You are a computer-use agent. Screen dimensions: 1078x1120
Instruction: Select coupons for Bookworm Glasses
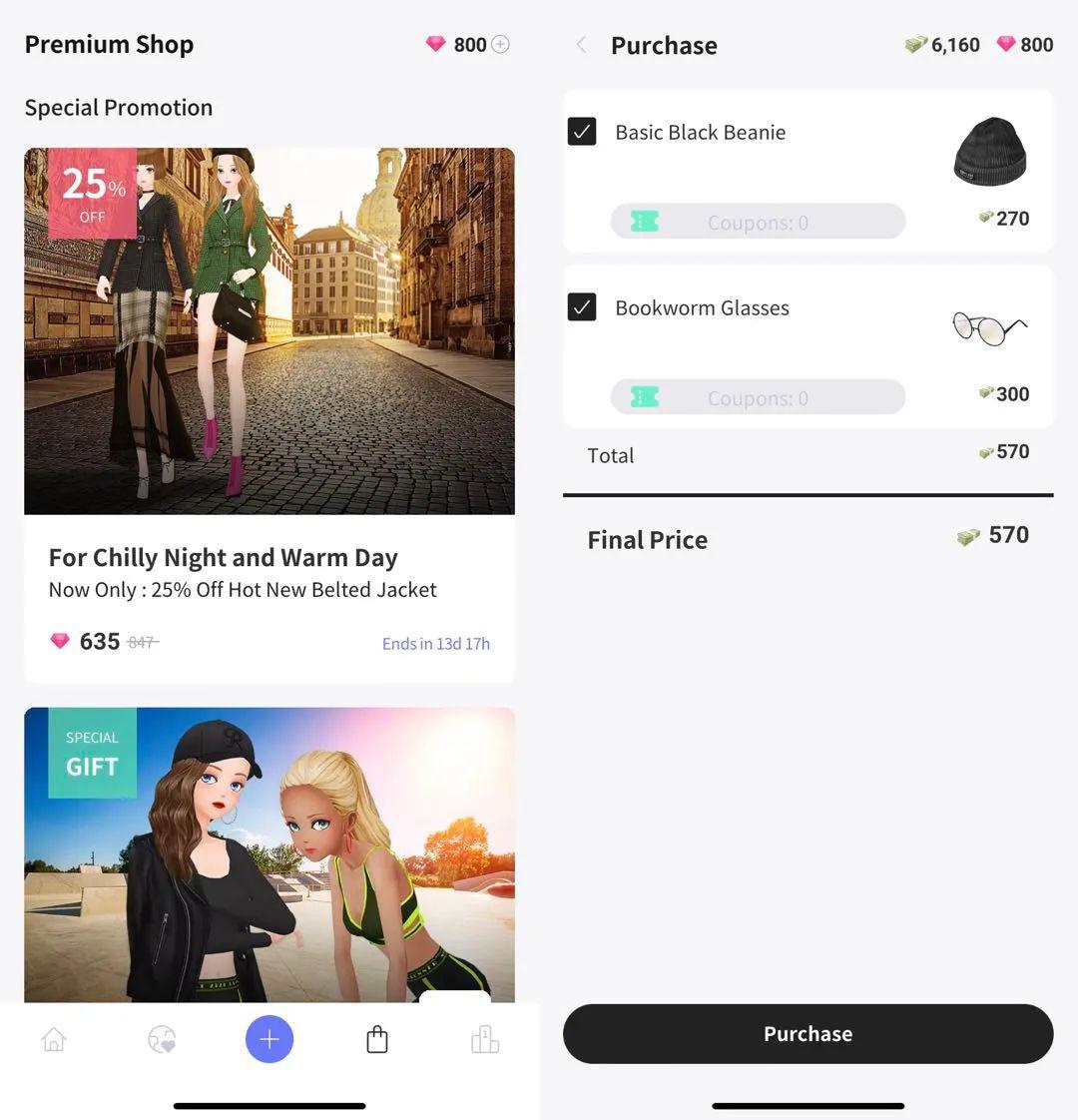(758, 397)
